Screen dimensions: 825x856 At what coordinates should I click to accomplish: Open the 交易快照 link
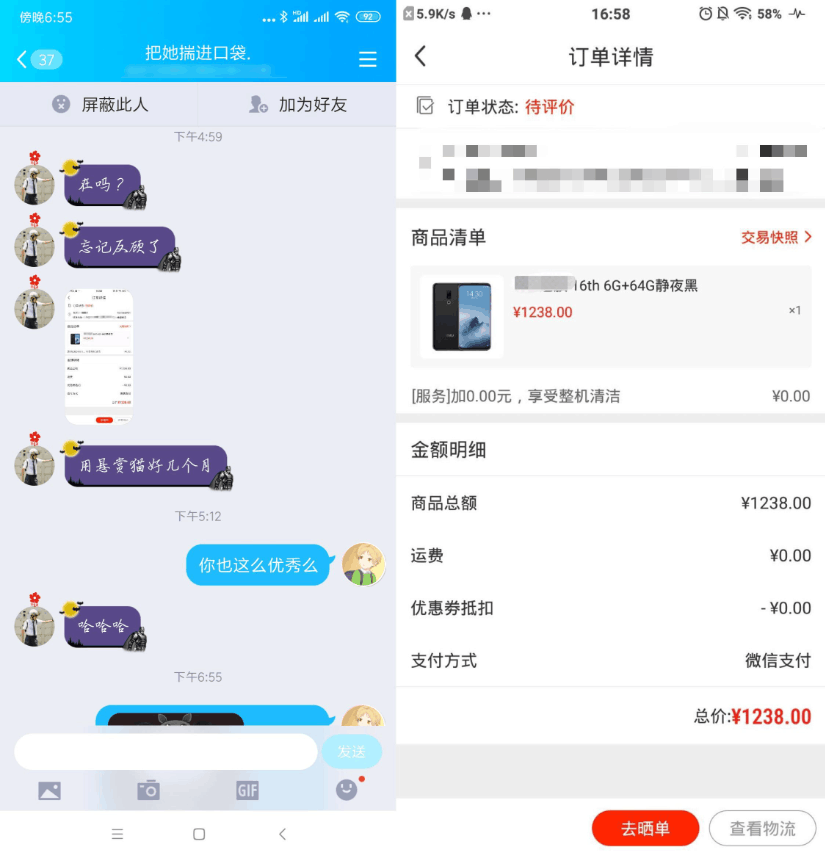tap(776, 238)
